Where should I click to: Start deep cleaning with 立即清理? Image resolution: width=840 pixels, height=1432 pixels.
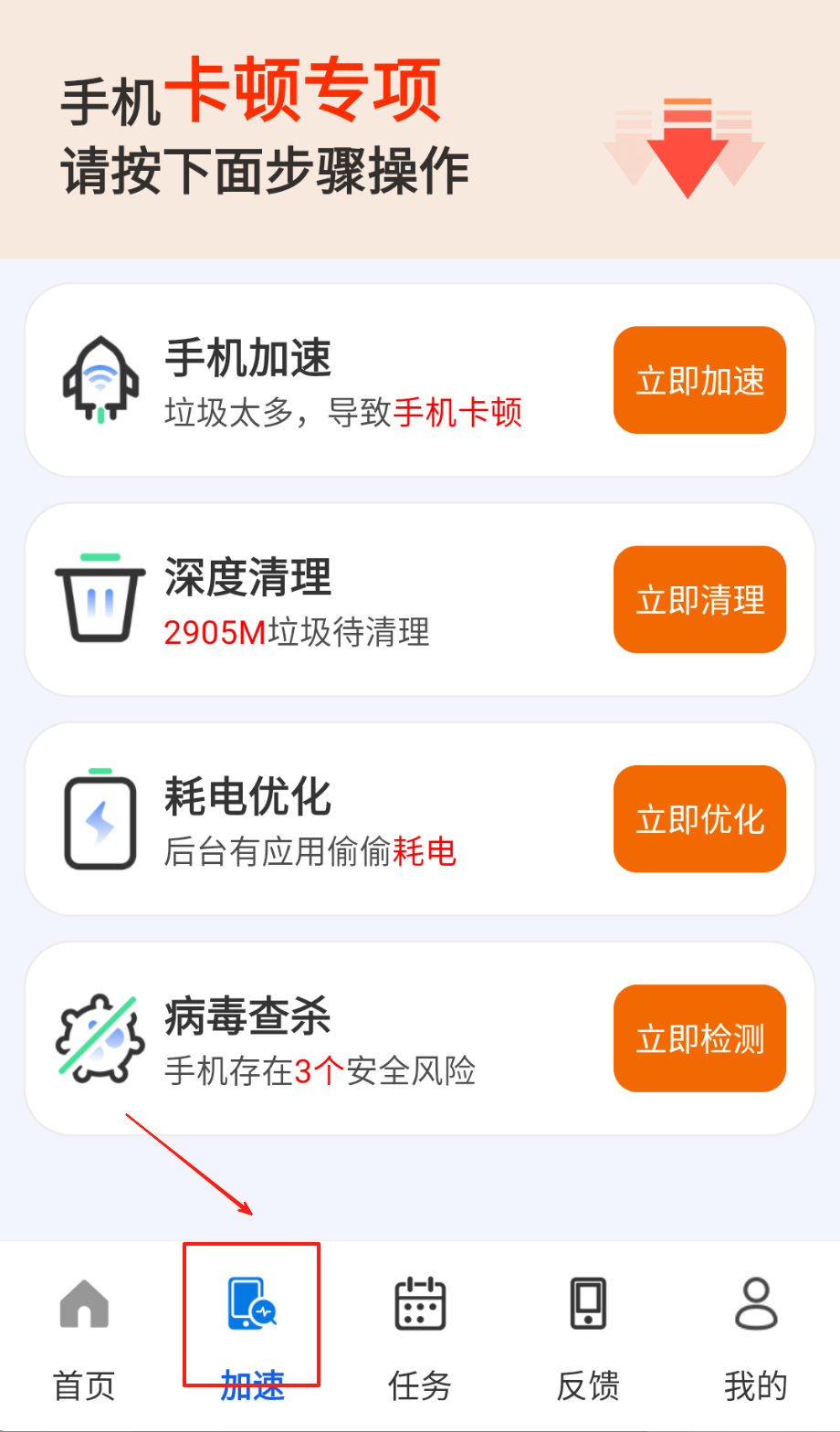pos(699,600)
